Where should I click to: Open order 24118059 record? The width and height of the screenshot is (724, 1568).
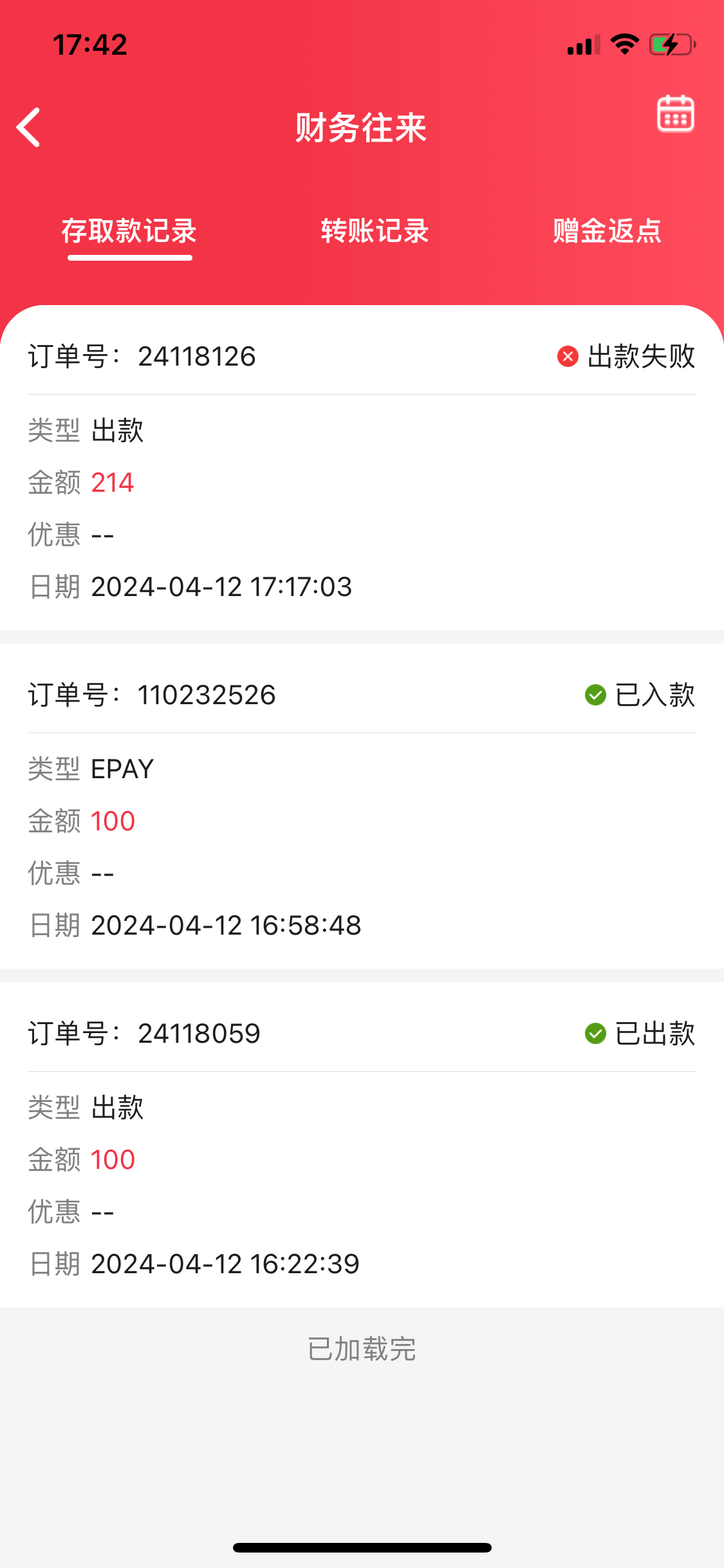coord(362,1146)
